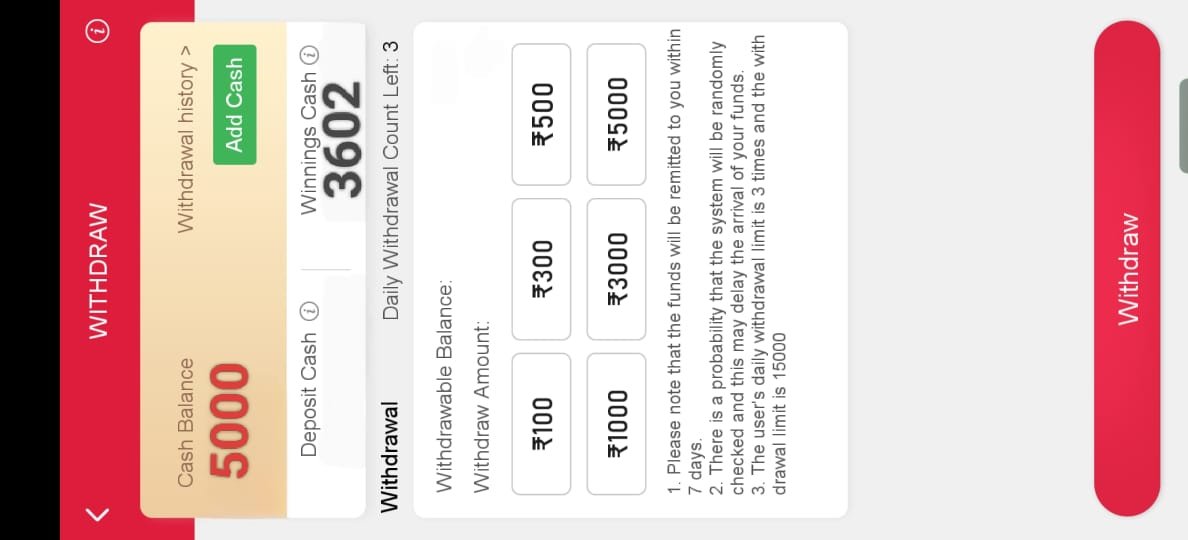Image resolution: width=1188 pixels, height=540 pixels.
Task: Show Winnings Cash info
Action: pos(310,56)
